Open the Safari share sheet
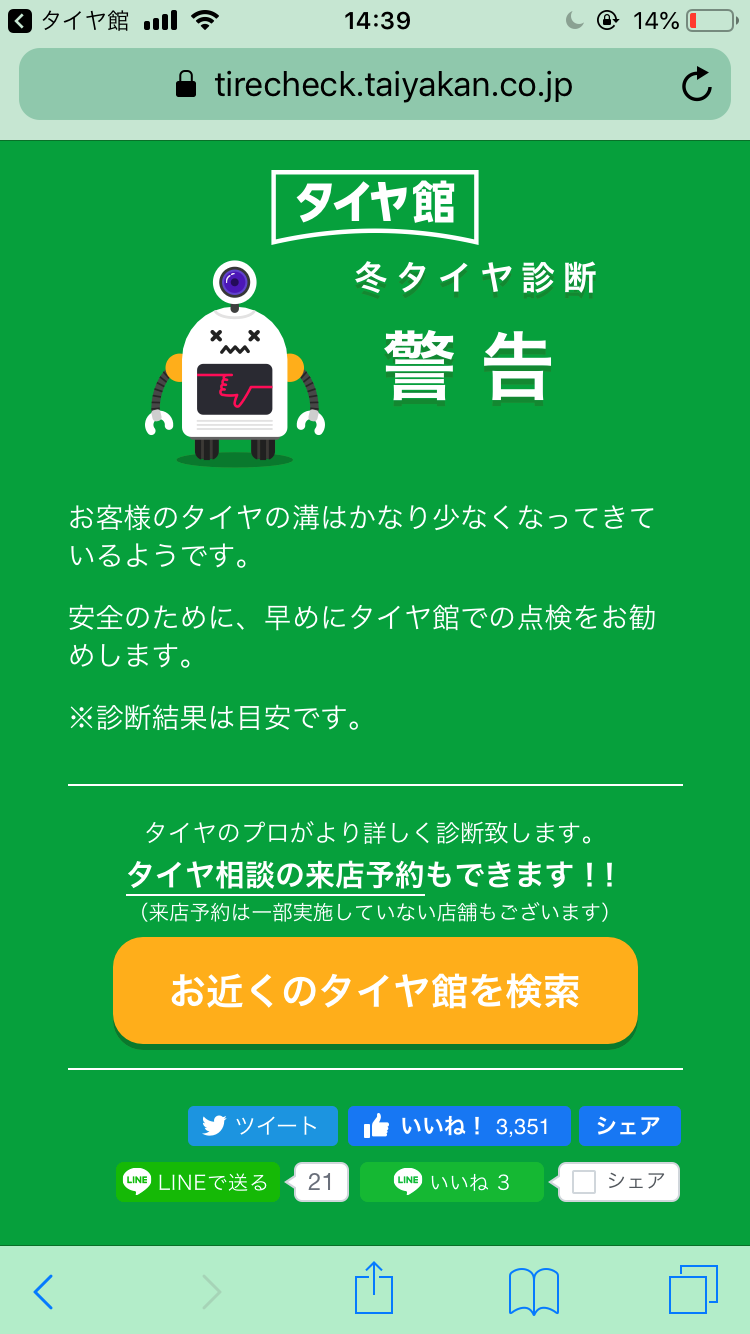 click(375, 1288)
